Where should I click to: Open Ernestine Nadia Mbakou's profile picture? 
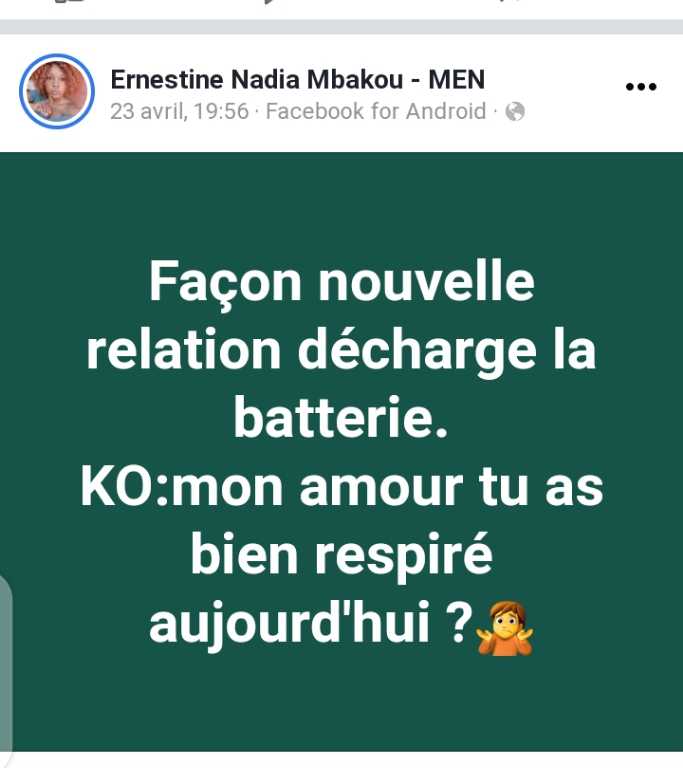click(56, 91)
